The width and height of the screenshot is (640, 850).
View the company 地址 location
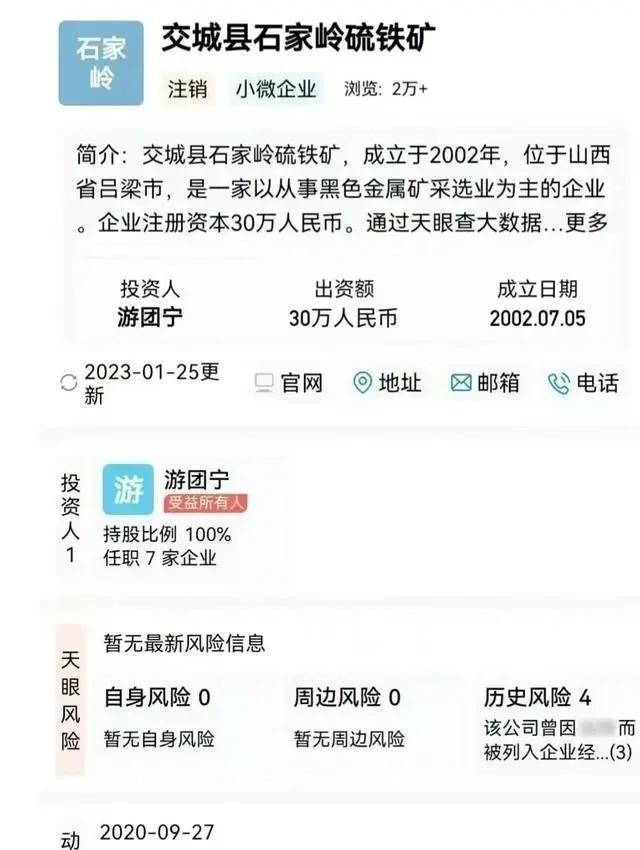coord(387,383)
